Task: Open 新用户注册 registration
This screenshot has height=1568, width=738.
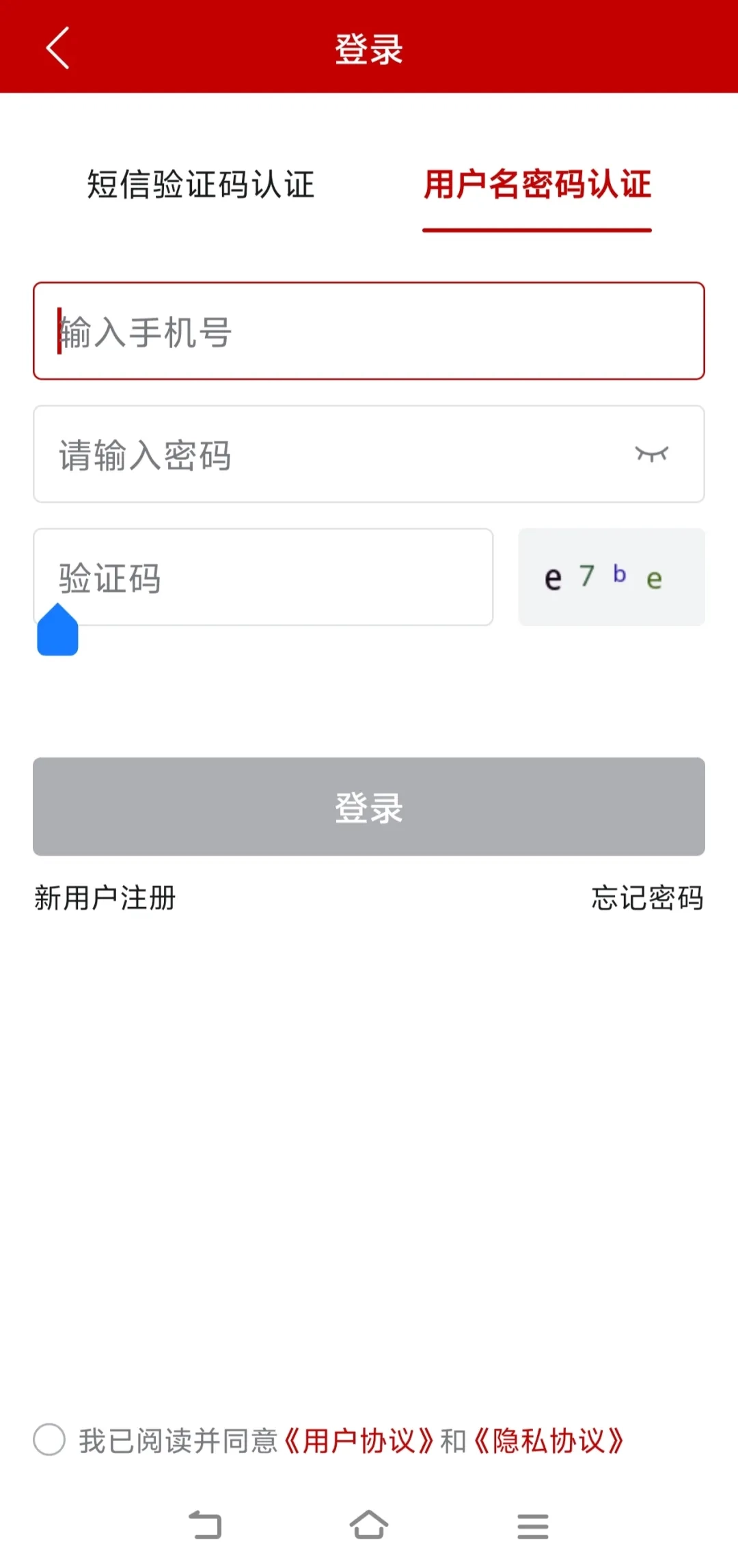Action: coord(105,897)
